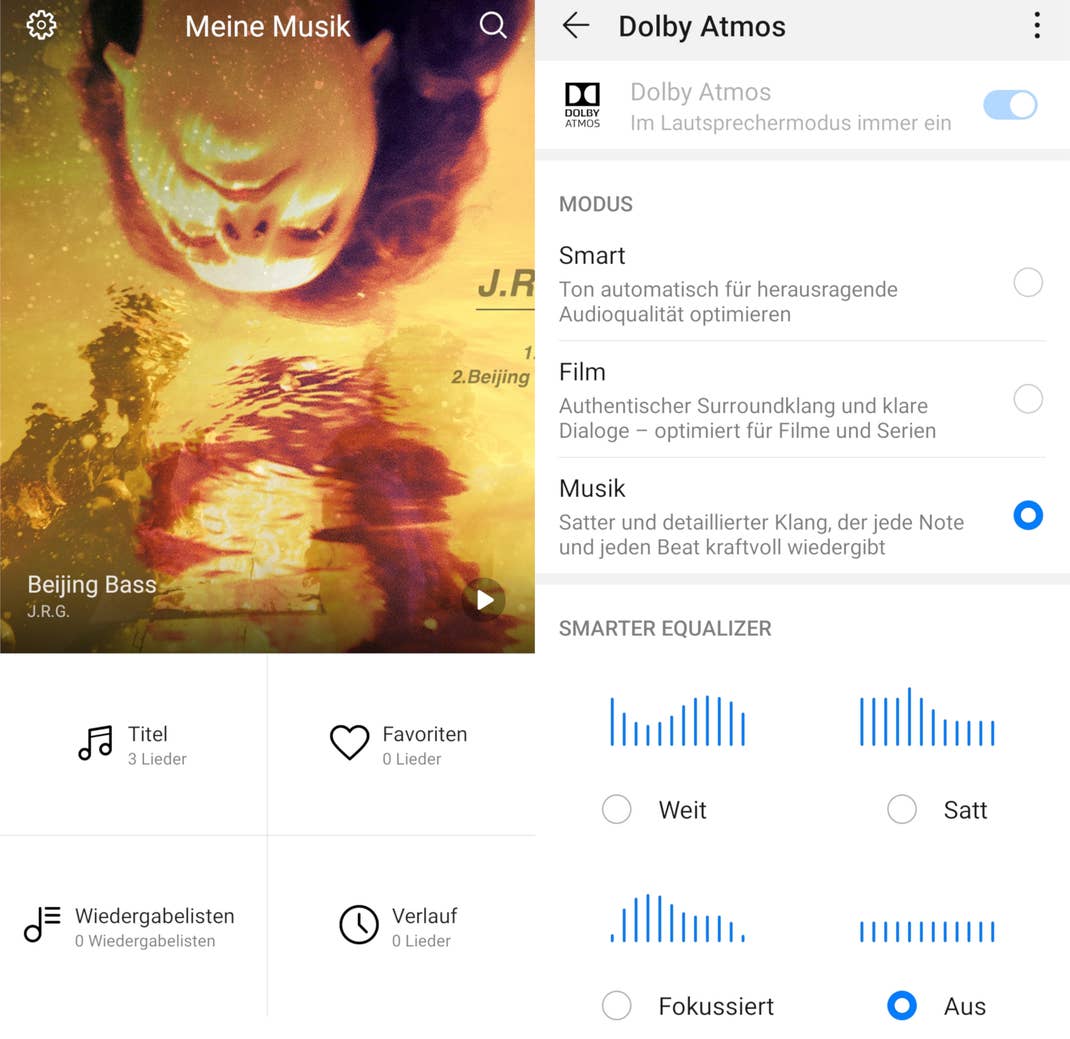Choose Satt equalizer preset
This screenshot has width=1070, height=1039.
902,809
